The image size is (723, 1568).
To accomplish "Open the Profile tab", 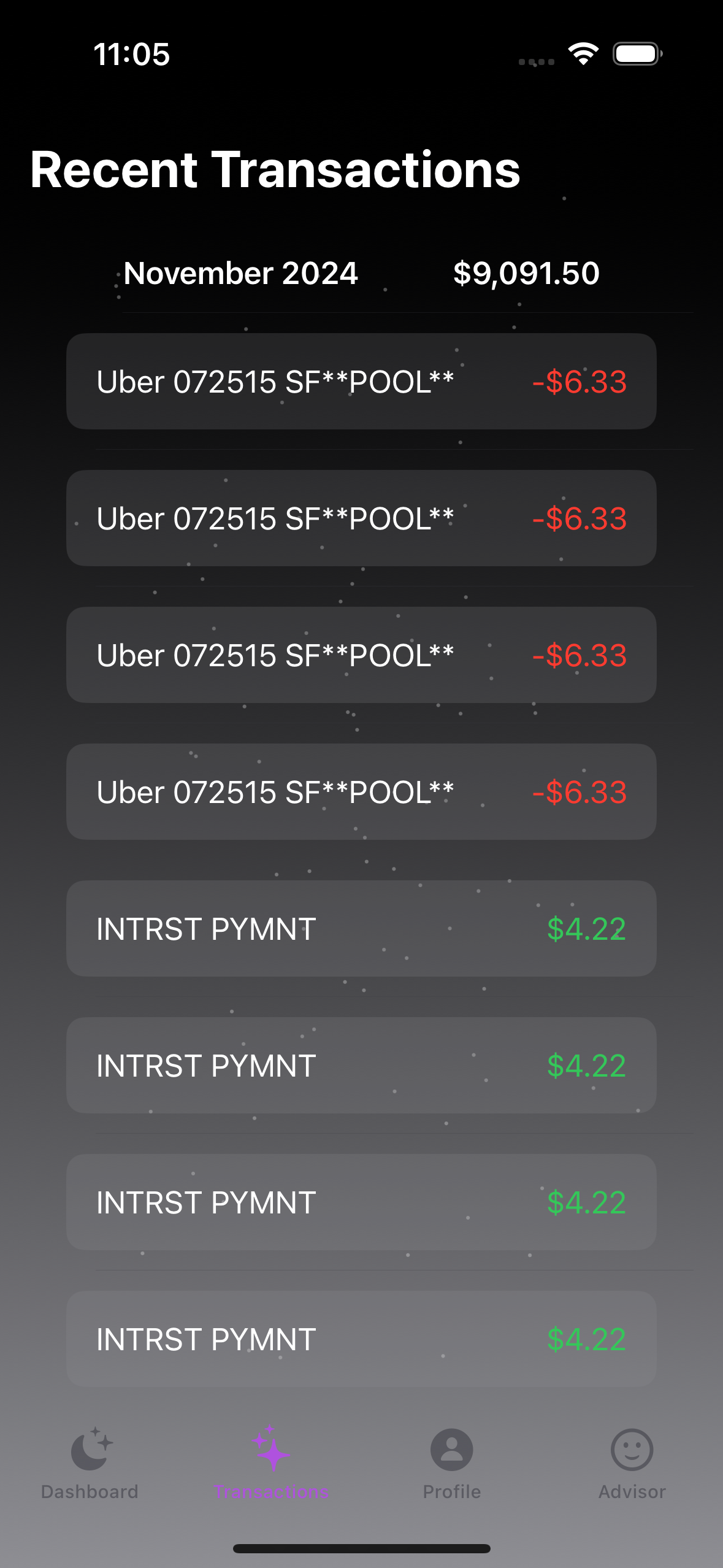I will click(x=452, y=1462).
